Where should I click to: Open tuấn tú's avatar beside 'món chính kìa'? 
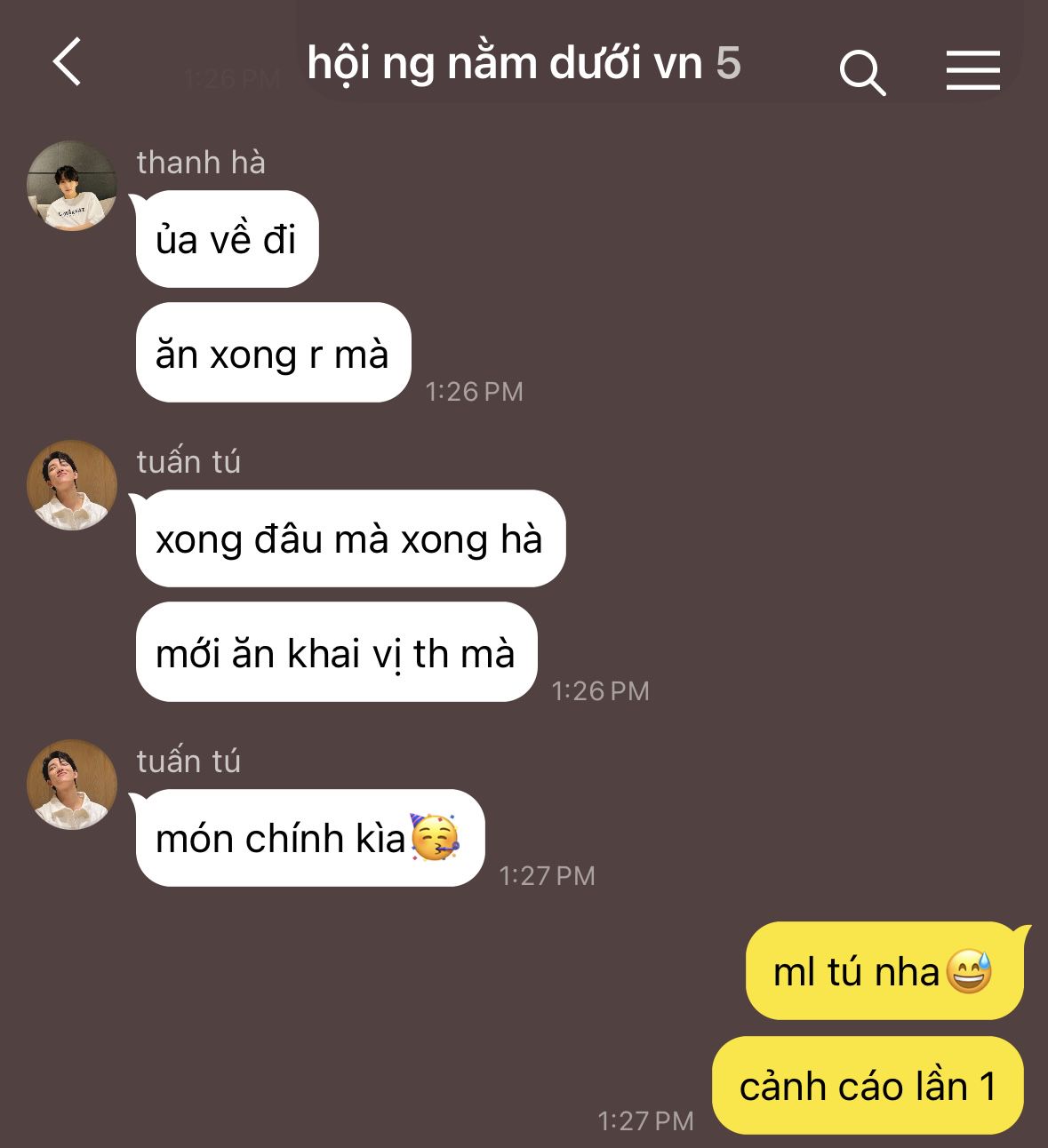point(72,785)
